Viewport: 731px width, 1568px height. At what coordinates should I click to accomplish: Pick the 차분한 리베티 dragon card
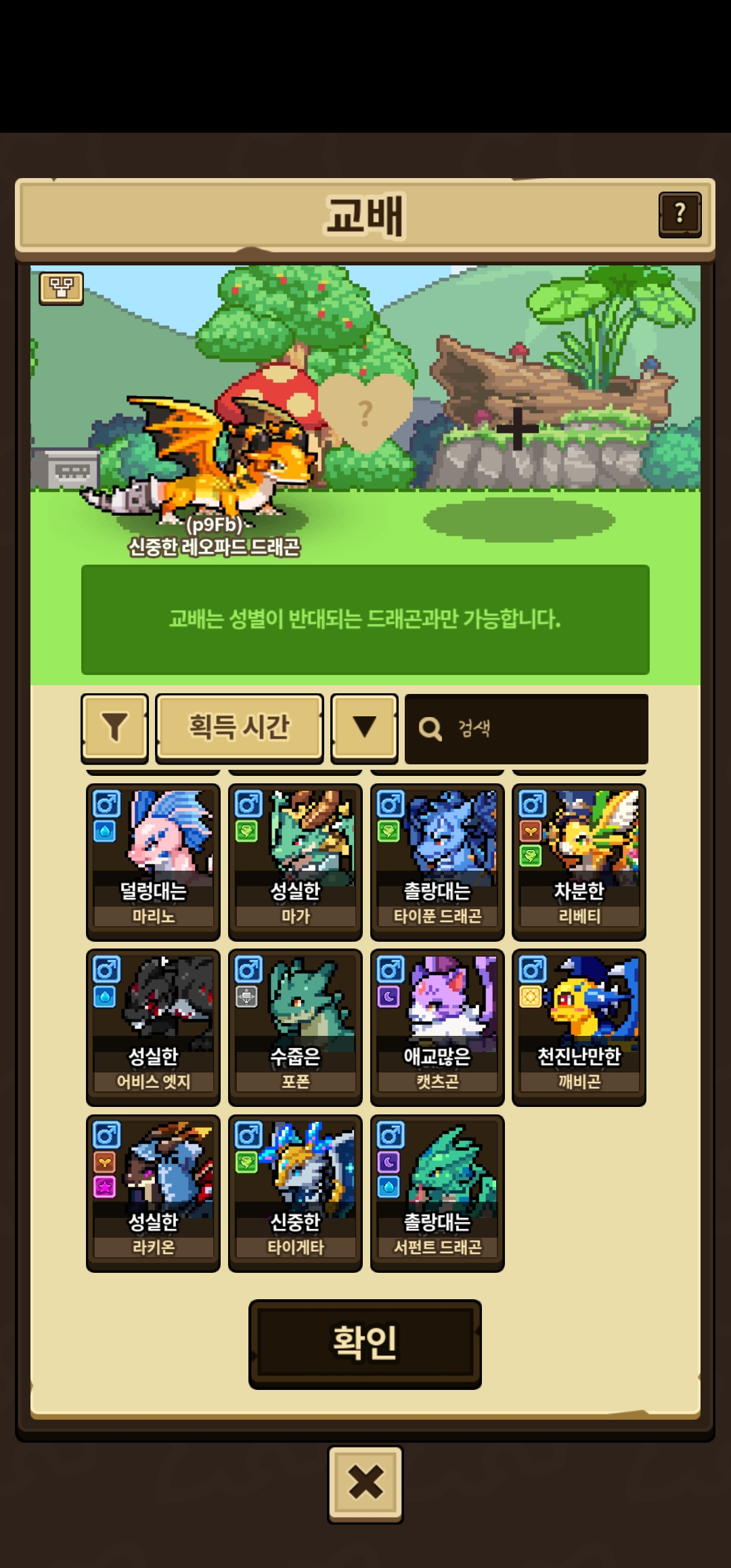click(x=579, y=861)
